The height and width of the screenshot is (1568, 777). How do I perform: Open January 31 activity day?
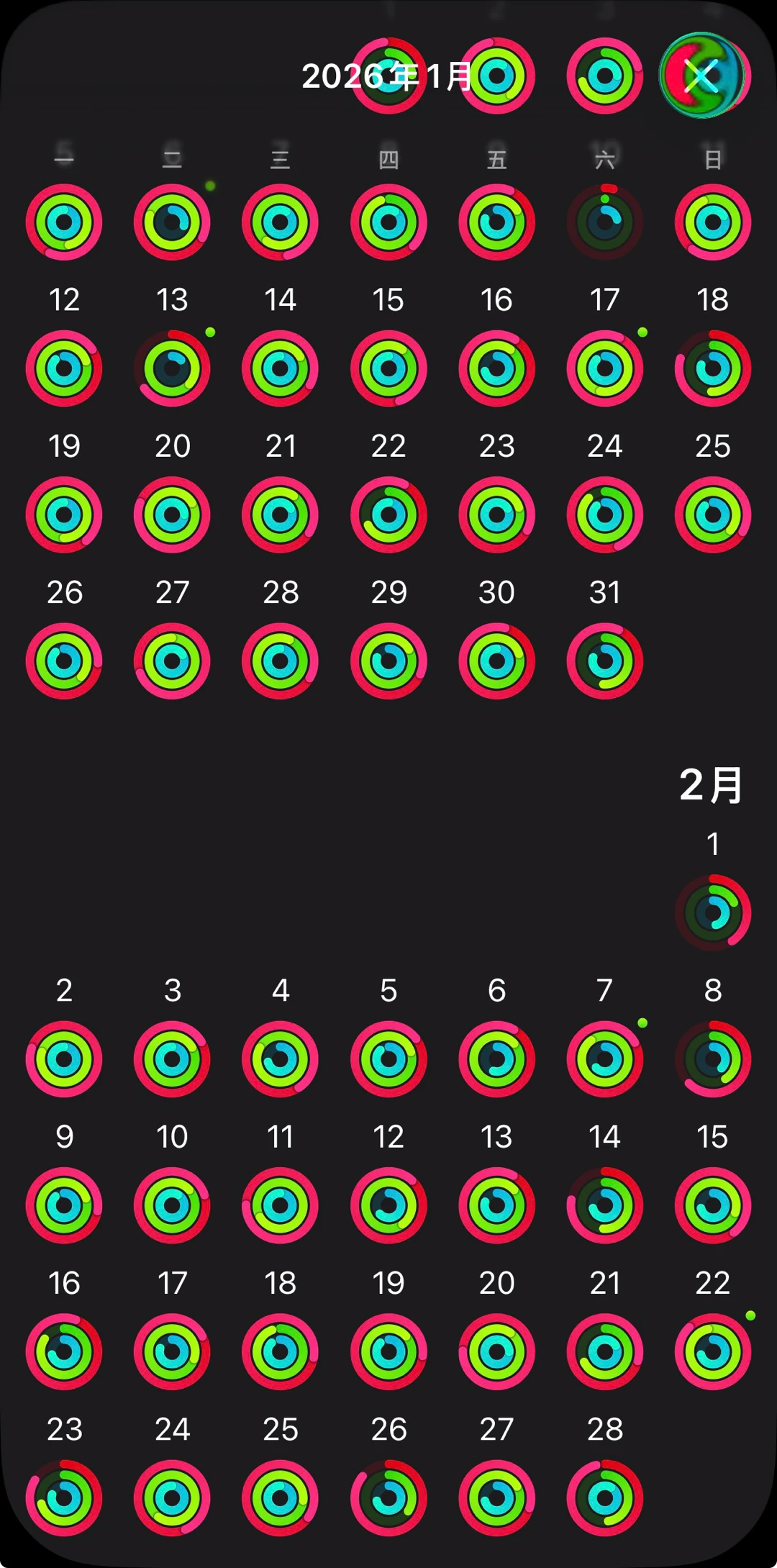pyautogui.click(x=605, y=661)
